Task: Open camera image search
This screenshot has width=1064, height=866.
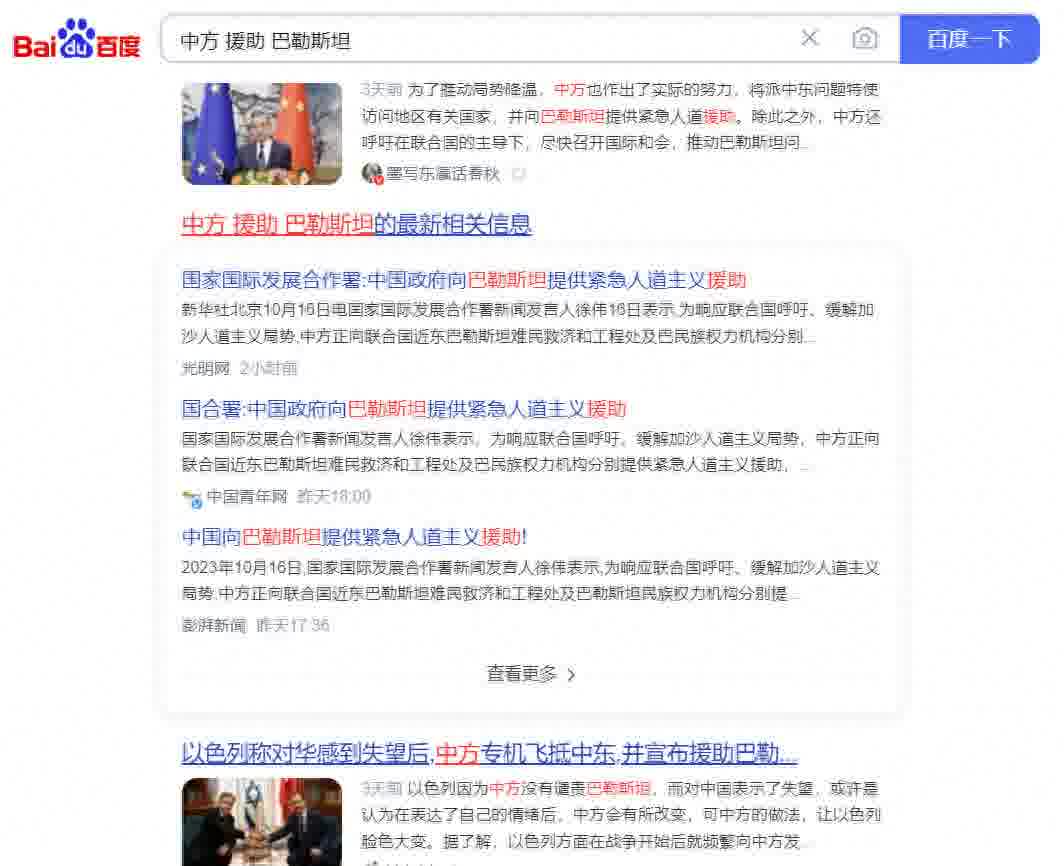Action: [864, 39]
